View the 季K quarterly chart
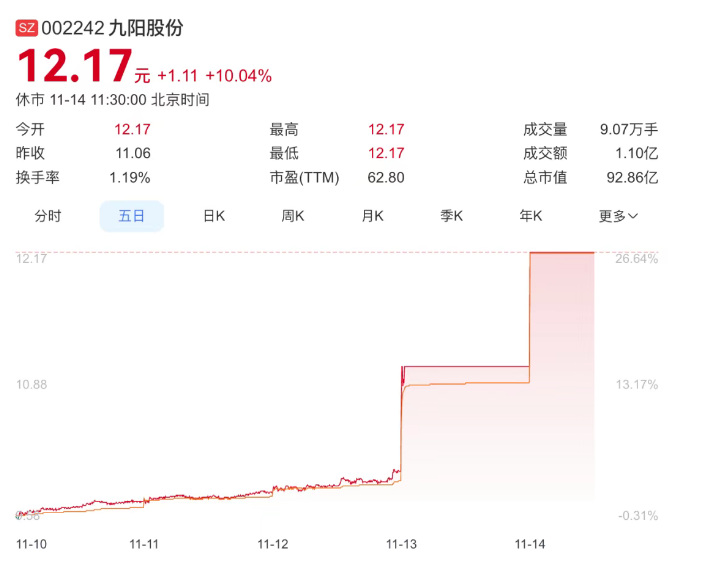 tap(452, 216)
